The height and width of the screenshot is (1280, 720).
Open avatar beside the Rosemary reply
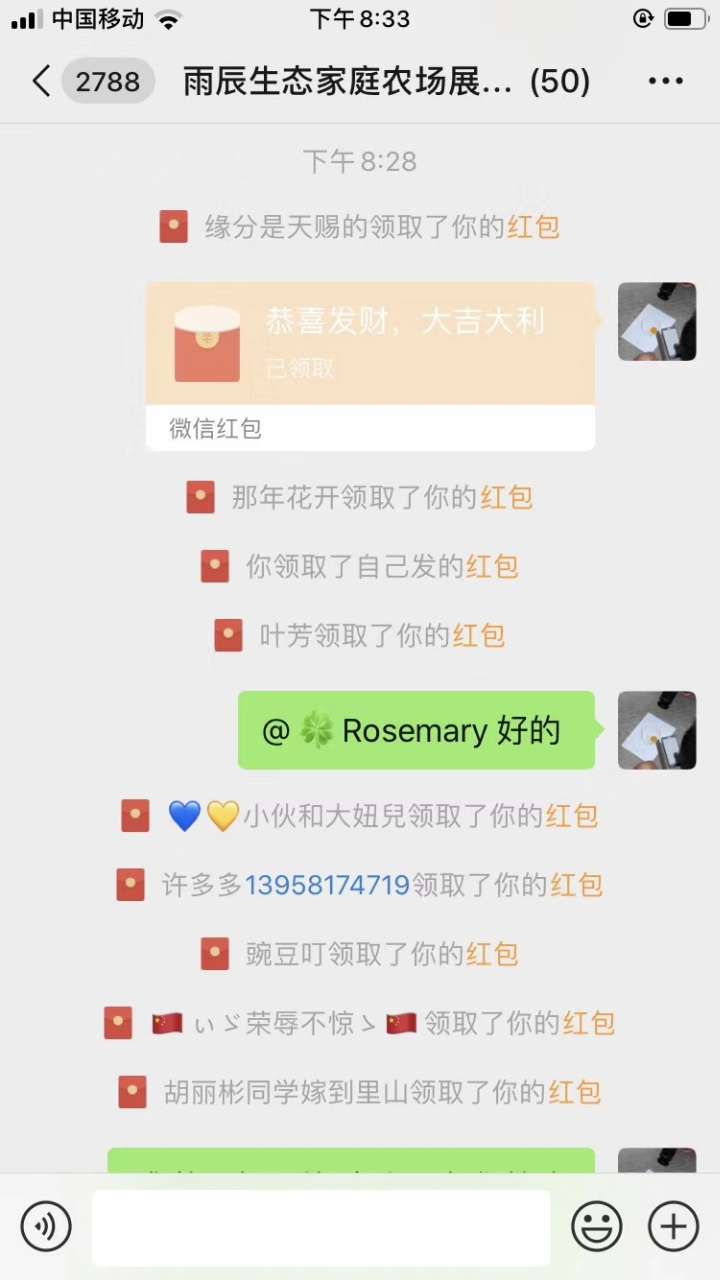point(657,730)
